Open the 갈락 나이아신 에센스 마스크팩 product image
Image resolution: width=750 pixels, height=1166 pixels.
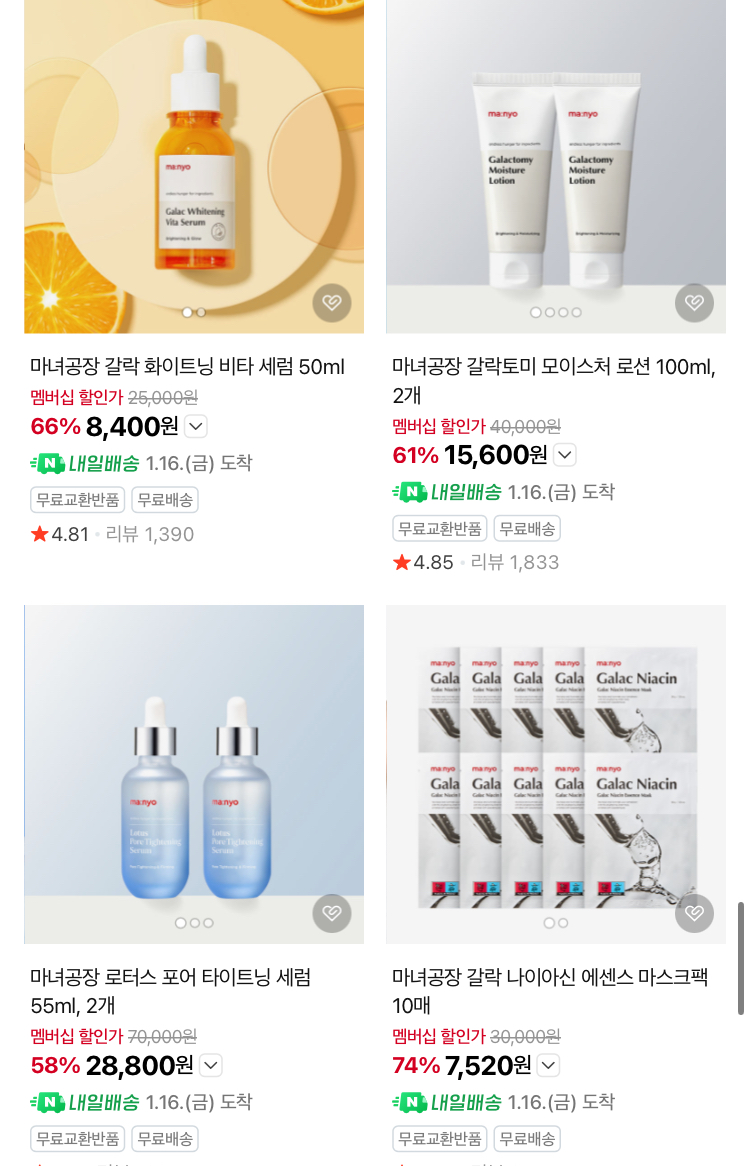click(x=556, y=770)
